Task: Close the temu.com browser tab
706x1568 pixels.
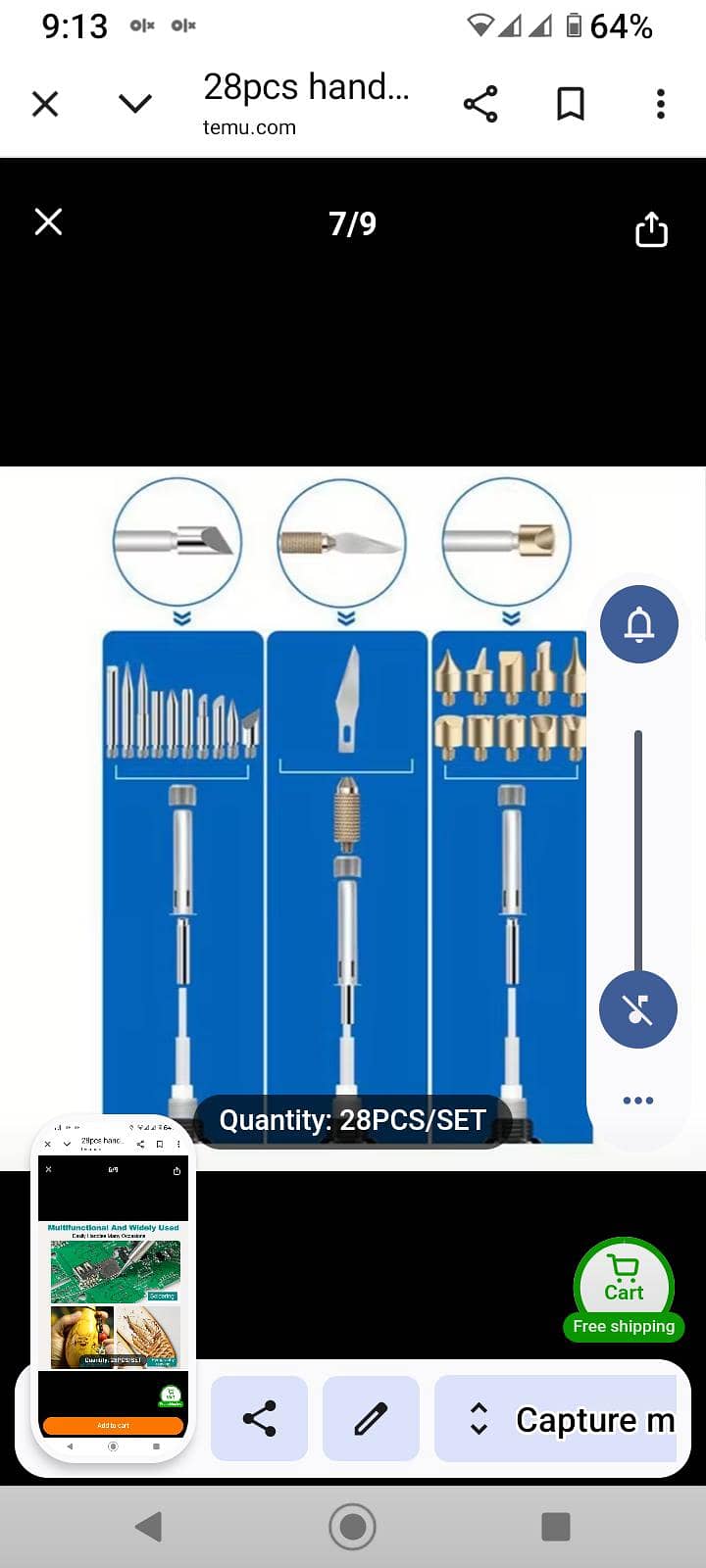Action: (45, 104)
